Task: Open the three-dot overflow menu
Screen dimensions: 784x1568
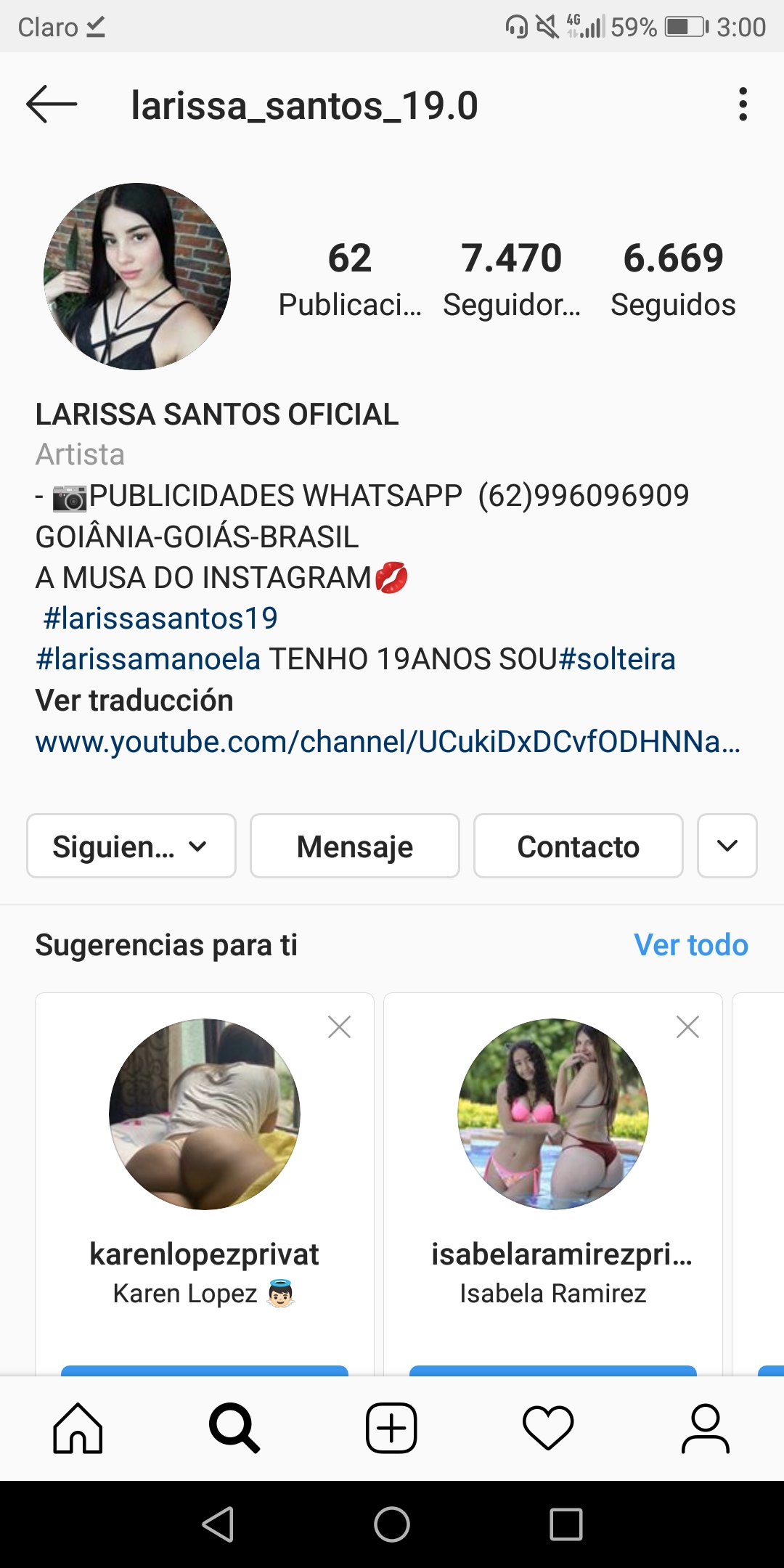Action: pyautogui.click(x=742, y=105)
